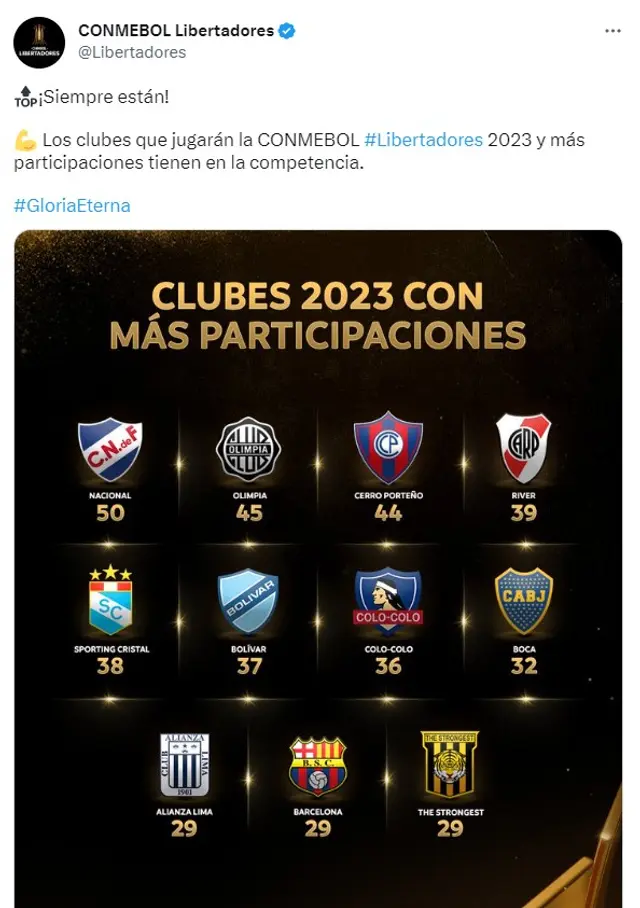Expand the Clubes 2023 attached image
This screenshot has width=640, height=908.
(318, 568)
